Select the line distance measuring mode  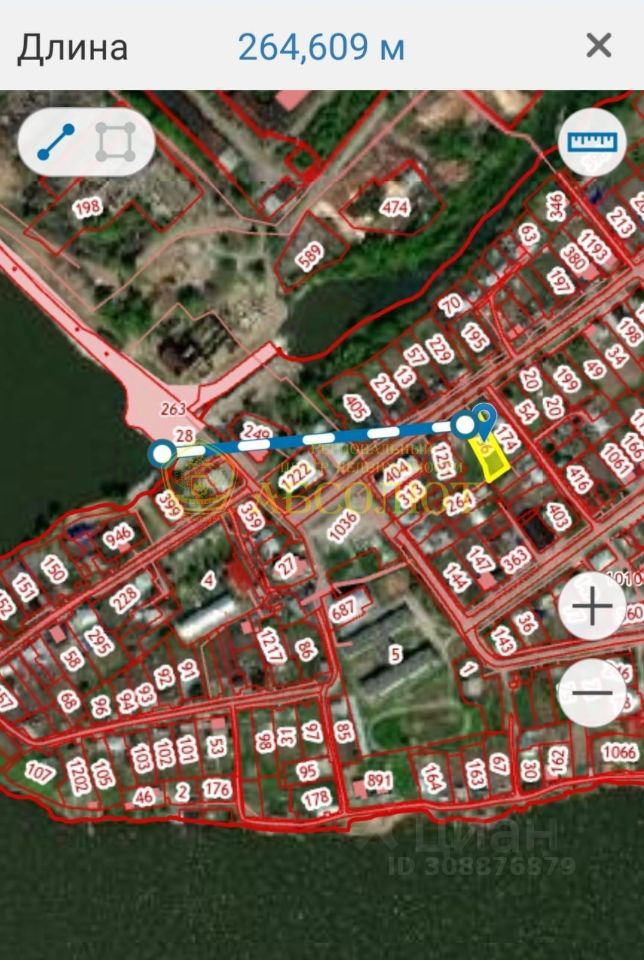[56, 143]
